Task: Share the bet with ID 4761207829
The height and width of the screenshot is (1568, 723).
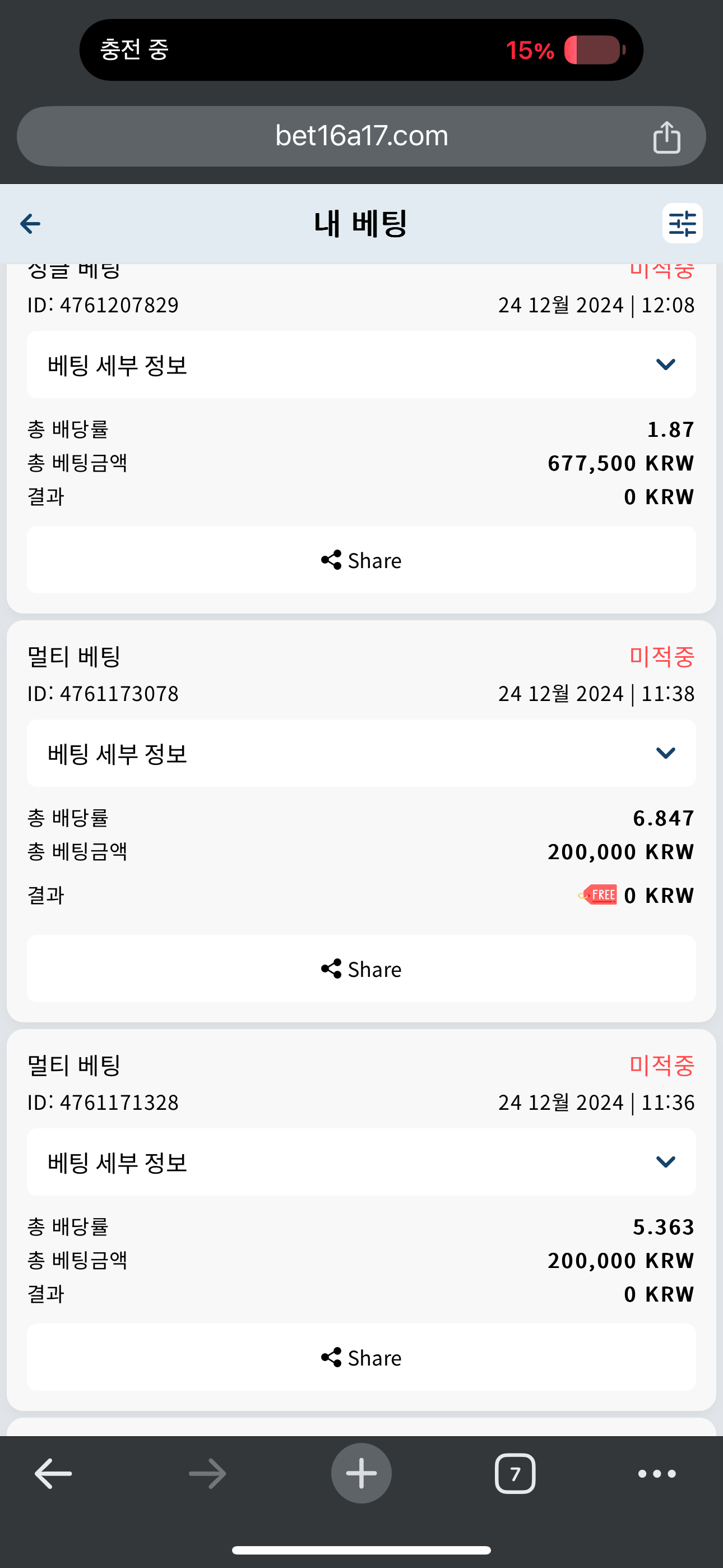Action: point(361,560)
